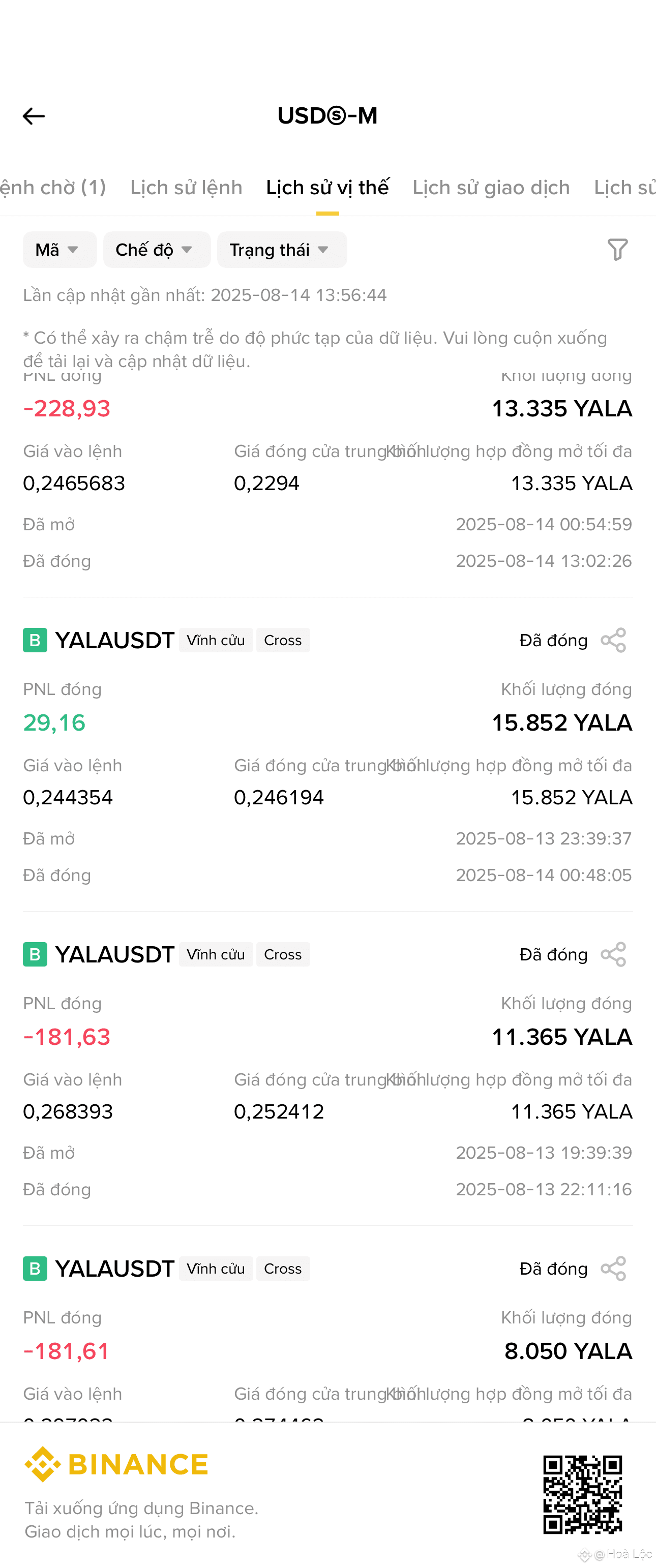Open the Lệnh chờ (1) tab

point(53,188)
